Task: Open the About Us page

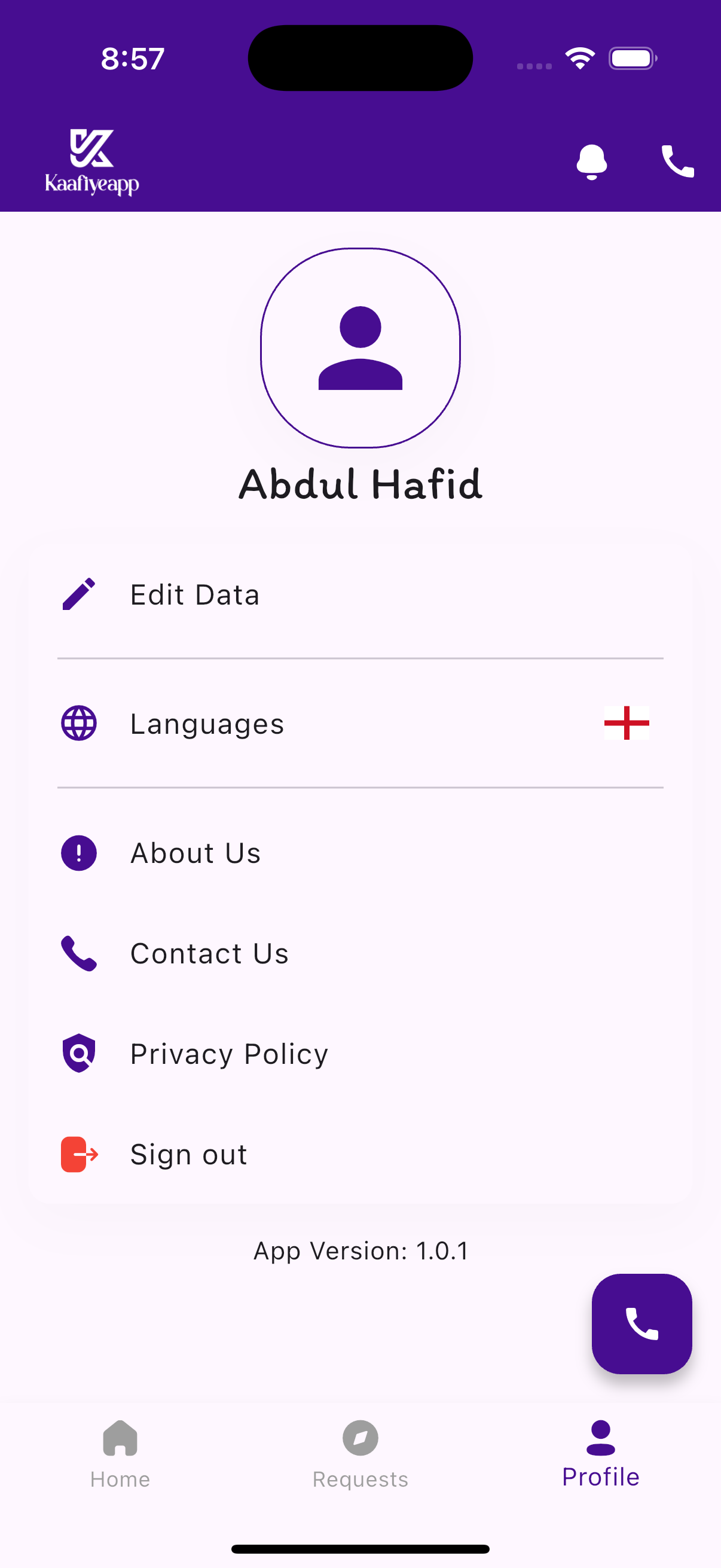Action: 195,853
